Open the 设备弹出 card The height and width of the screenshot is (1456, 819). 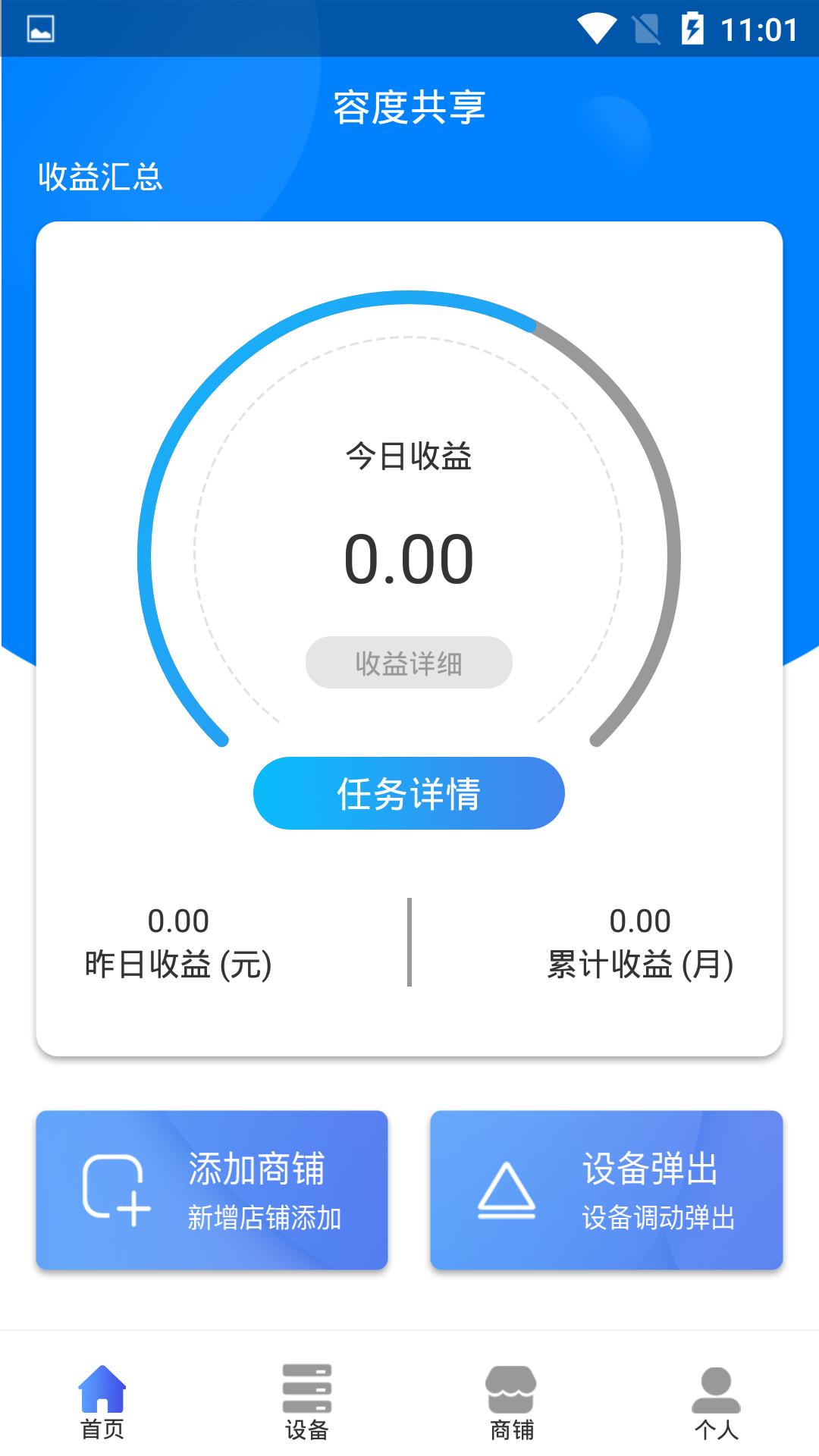(x=606, y=1190)
